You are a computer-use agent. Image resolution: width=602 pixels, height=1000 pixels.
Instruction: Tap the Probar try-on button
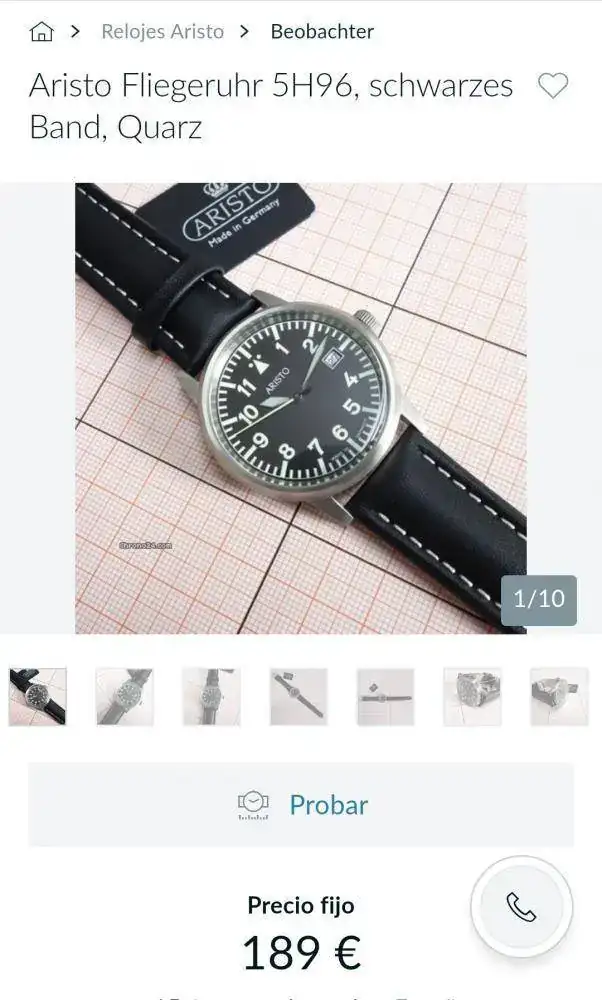(x=301, y=804)
